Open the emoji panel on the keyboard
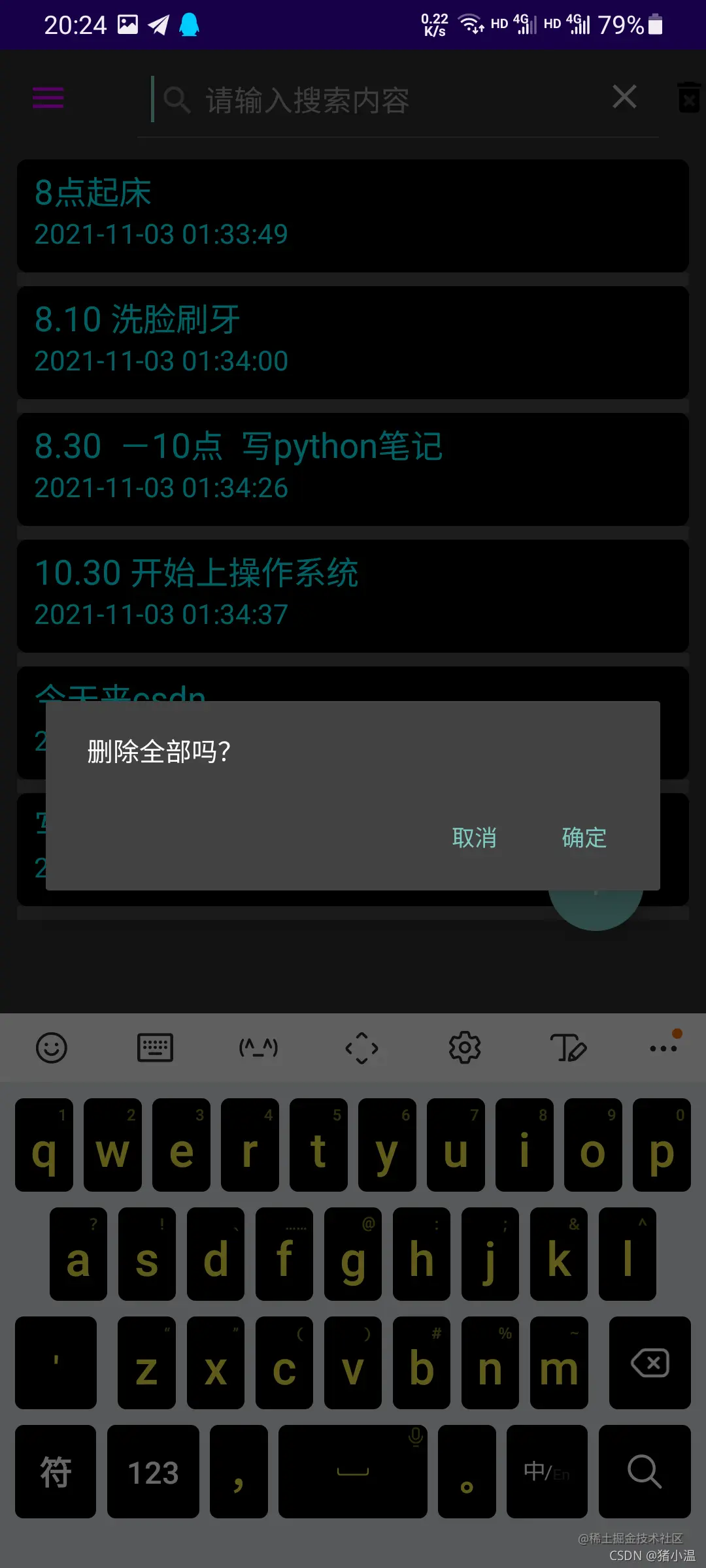706x1568 pixels. (52, 1047)
